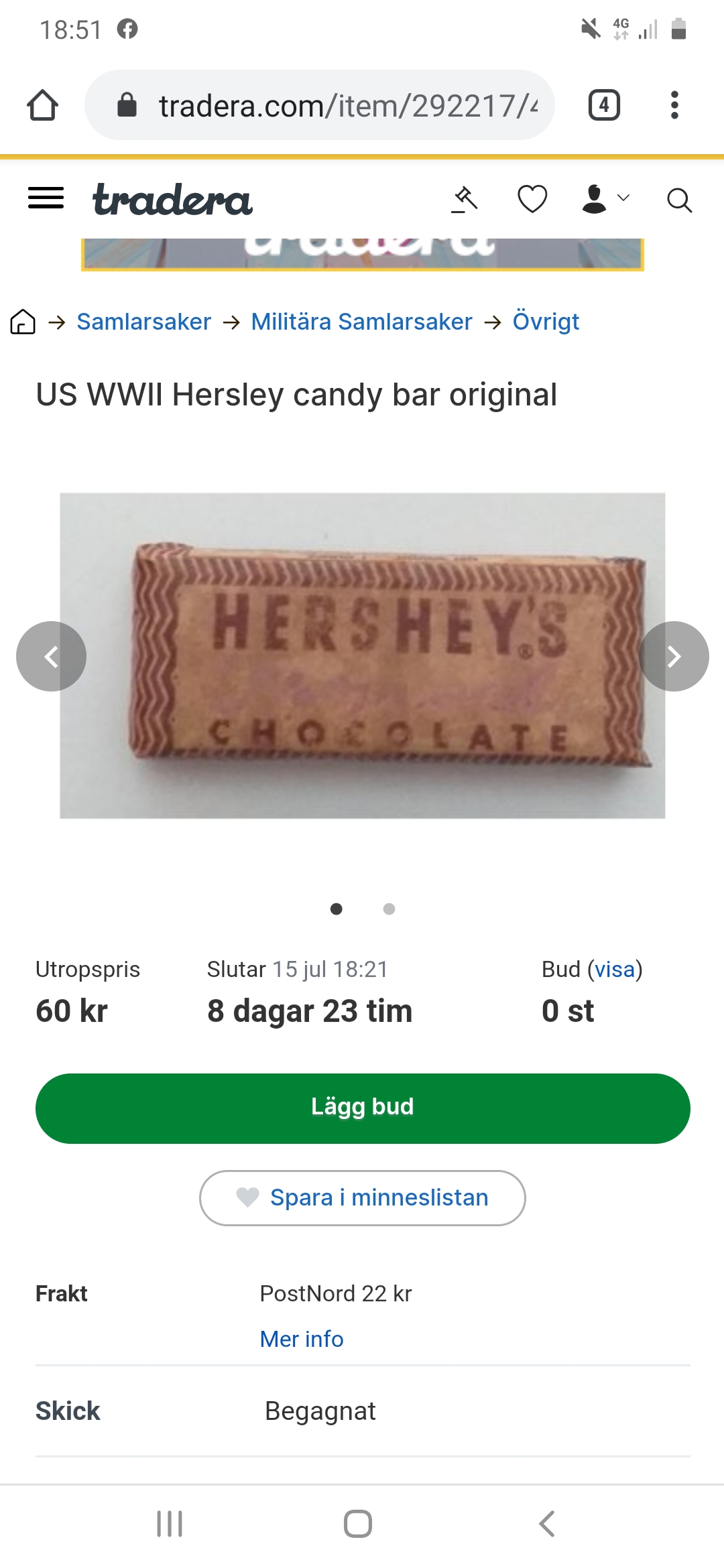View bids via the visa link
The height and width of the screenshot is (1568, 724).
tap(615, 970)
